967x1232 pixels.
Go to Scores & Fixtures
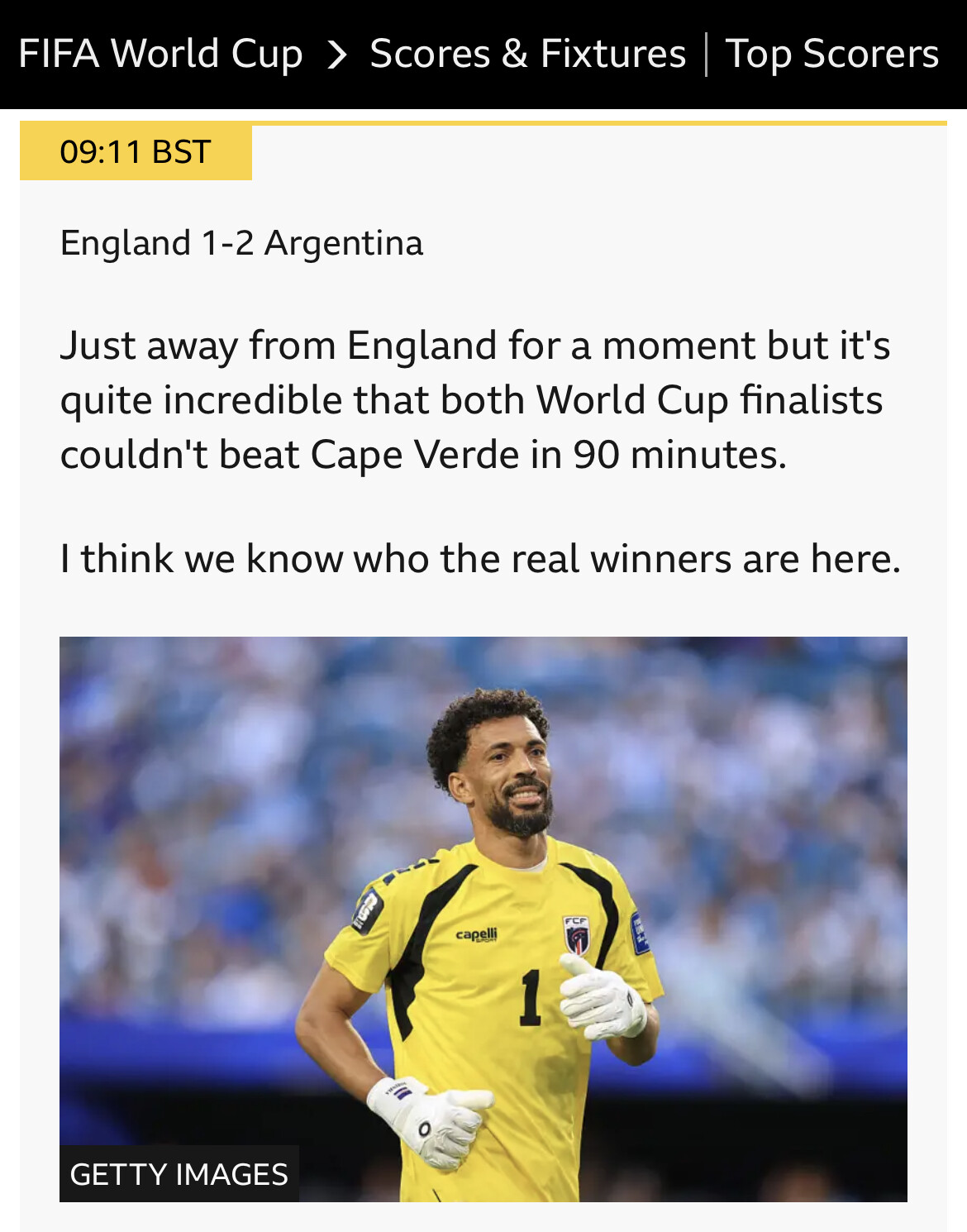pyautogui.click(x=527, y=54)
